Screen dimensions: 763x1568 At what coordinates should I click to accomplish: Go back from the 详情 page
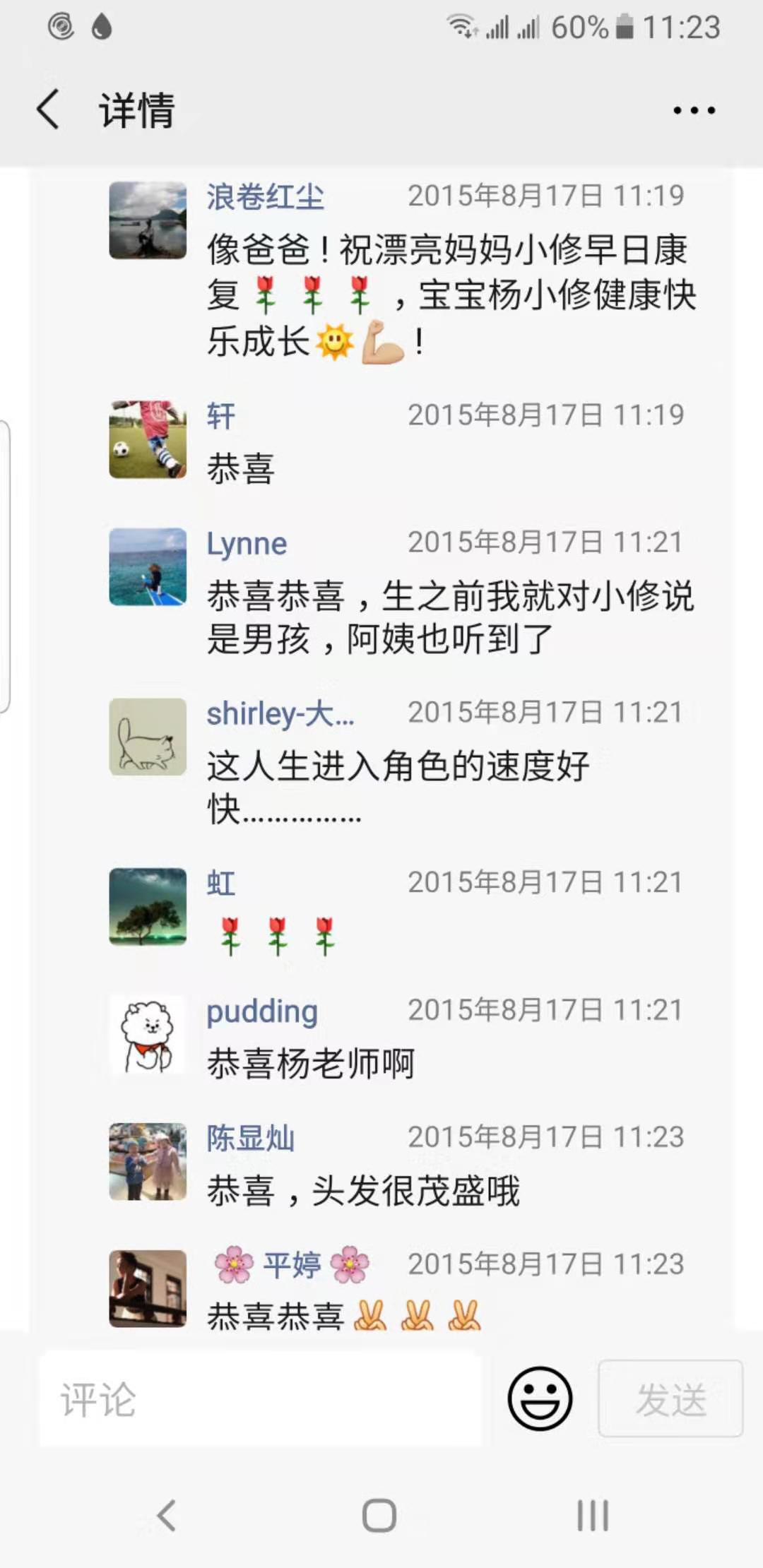pos(48,109)
